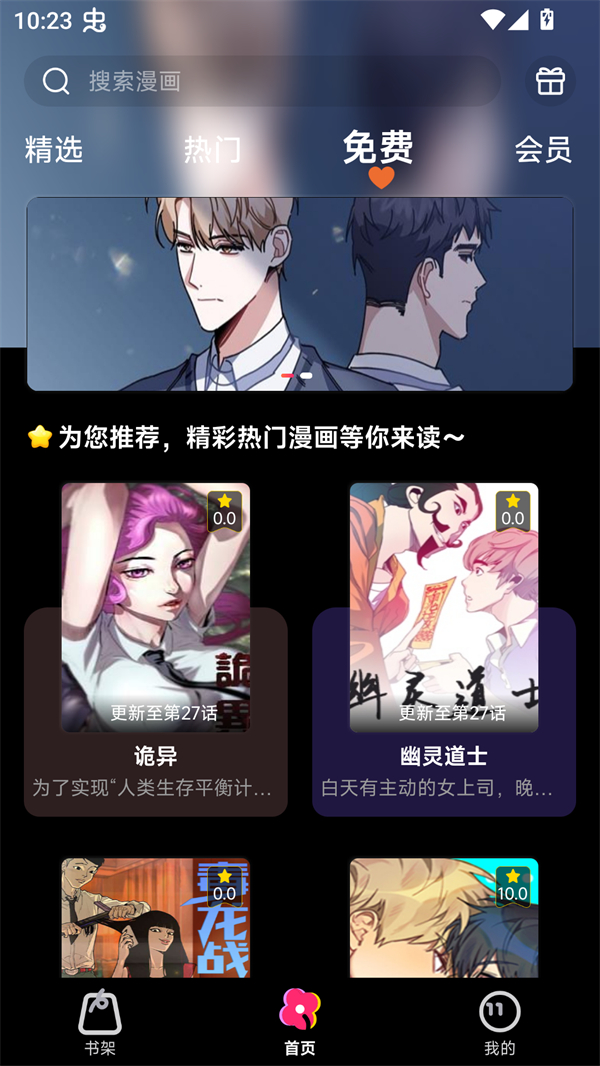This screenshot has height=1066, width=600.
Task: Open the comic rated 10.0
Action: coord(444,918)
